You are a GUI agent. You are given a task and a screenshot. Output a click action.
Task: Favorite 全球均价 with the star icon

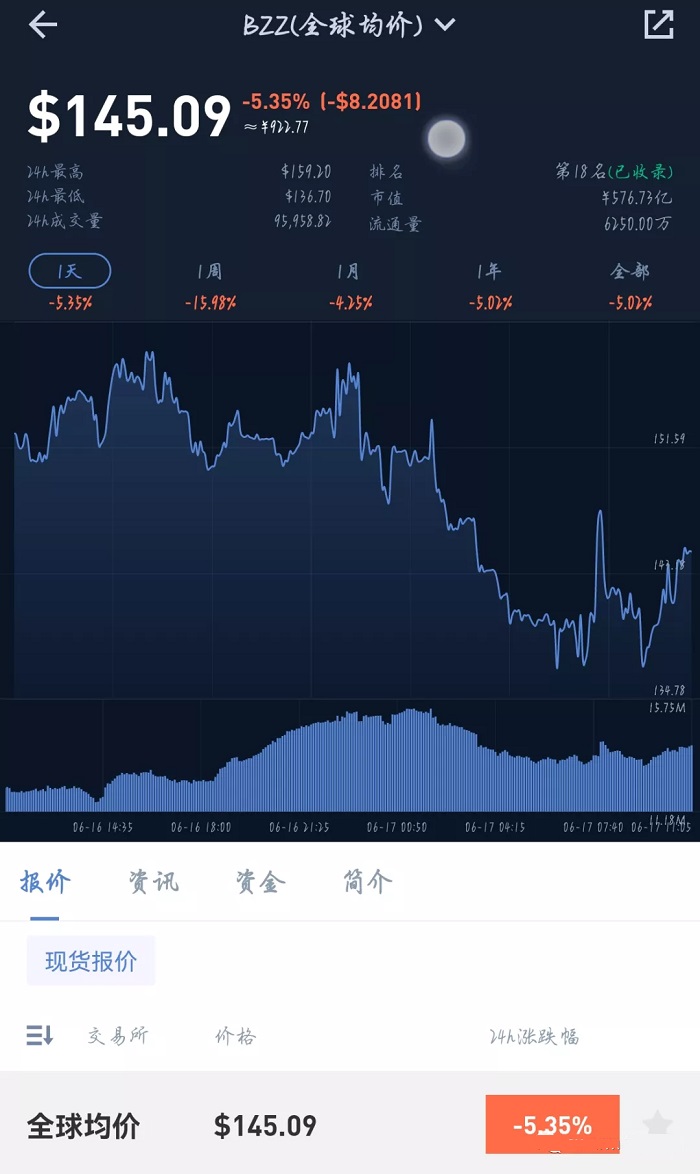[657, 1123]
